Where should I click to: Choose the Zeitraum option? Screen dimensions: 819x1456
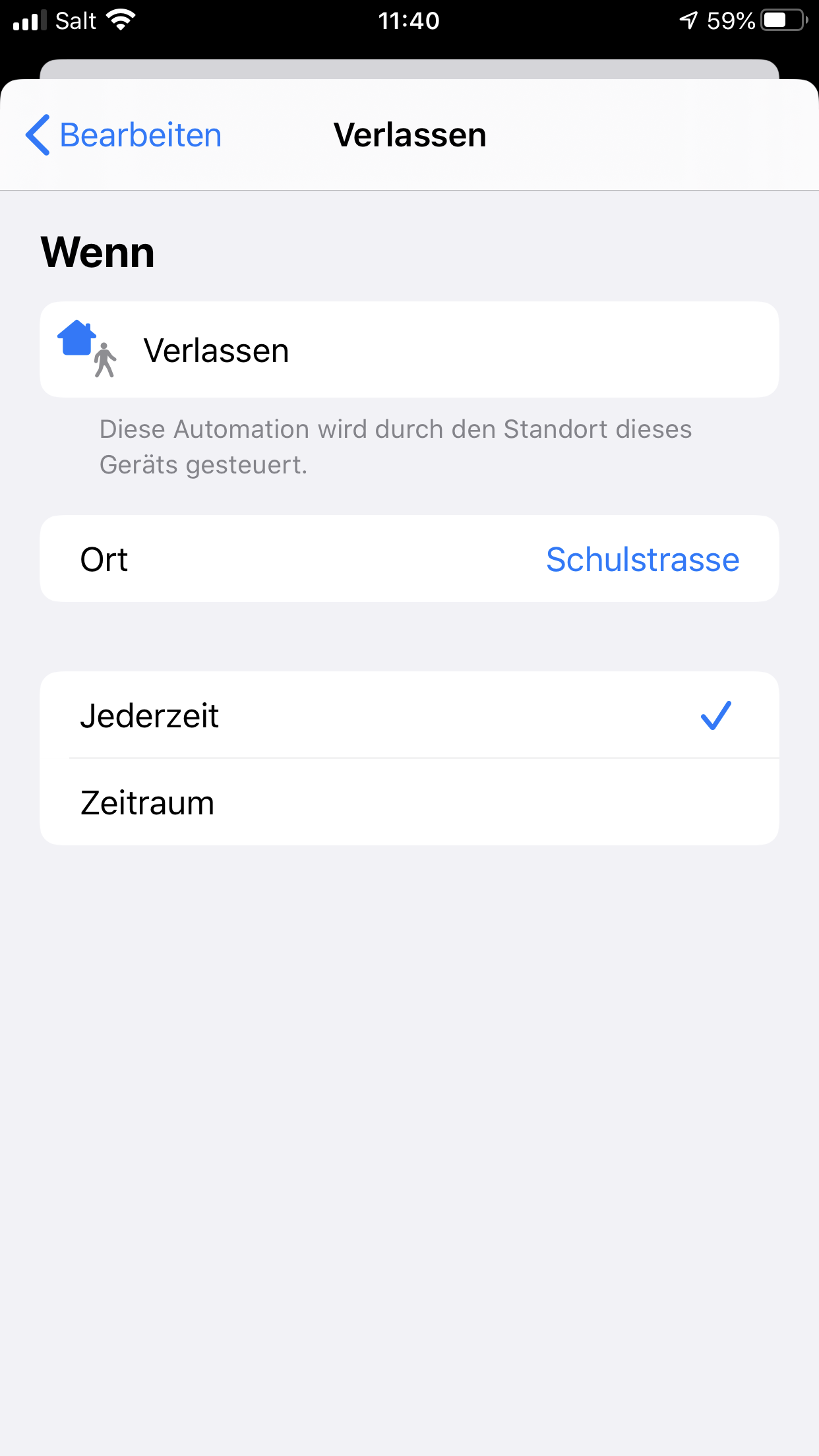tap(409, 803)
